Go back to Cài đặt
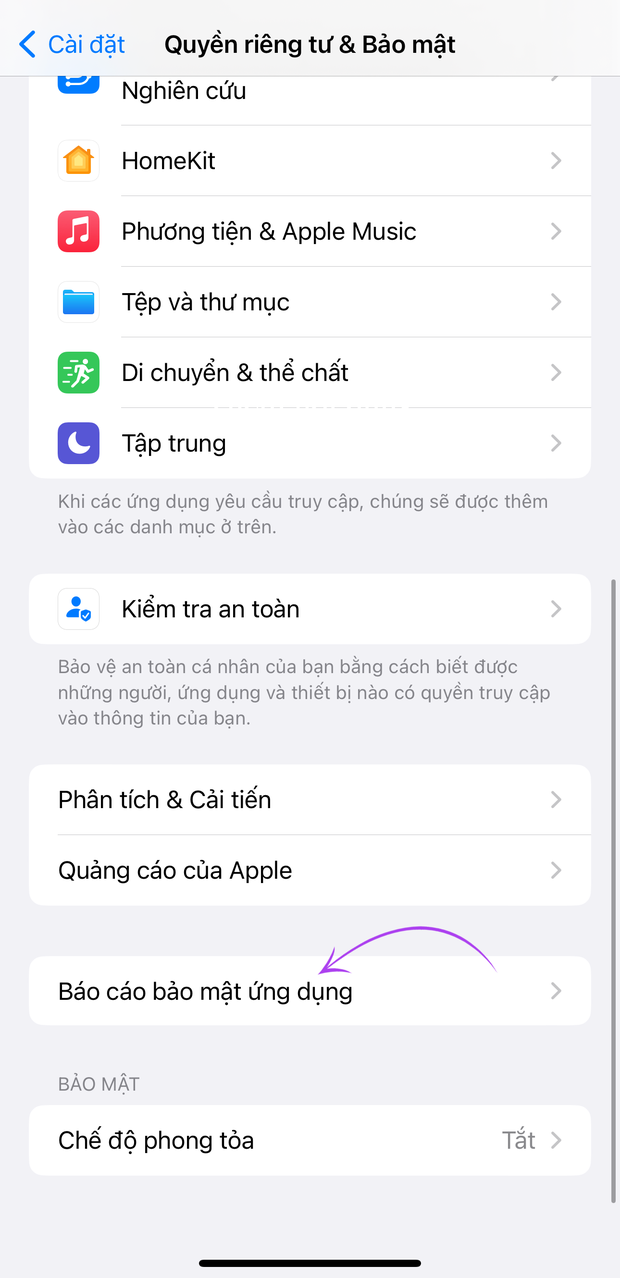Image resolution: width=620 pixels, height=1278 pixels. point(72,44)
